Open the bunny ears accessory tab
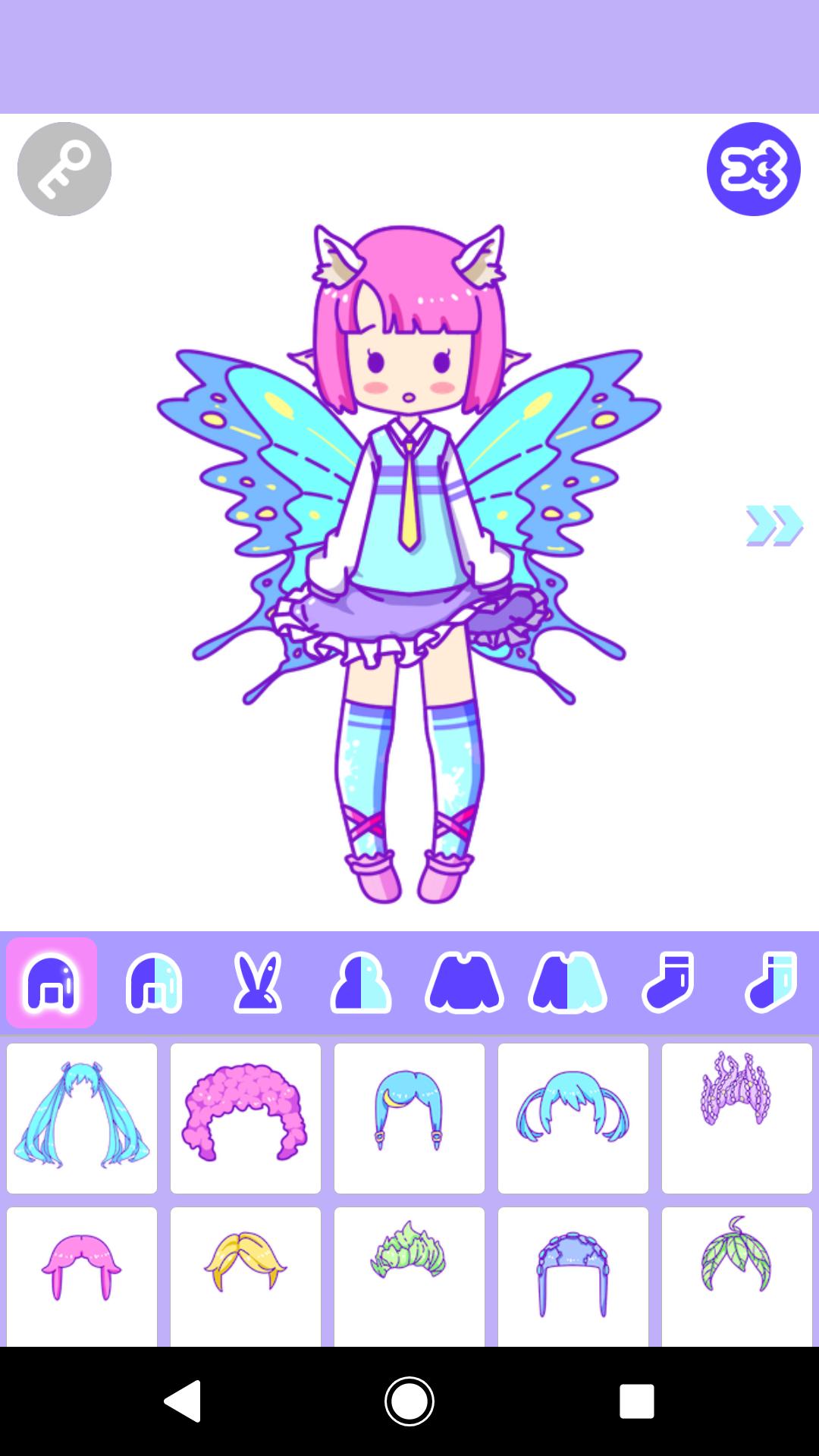819x1456 pixels. [x=258, y=983]
